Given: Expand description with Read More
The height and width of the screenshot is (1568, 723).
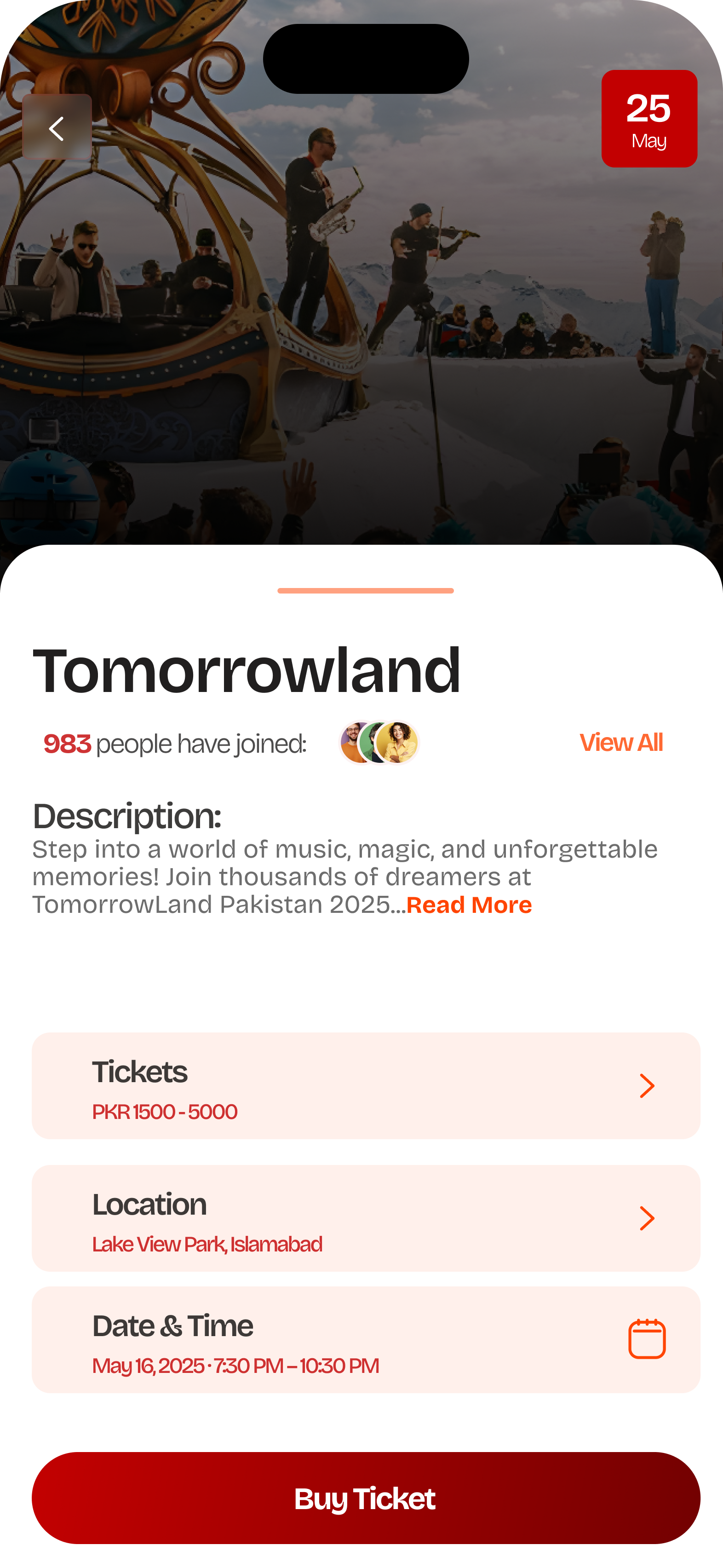Looking at the screenshot, I should coord(469,905).
